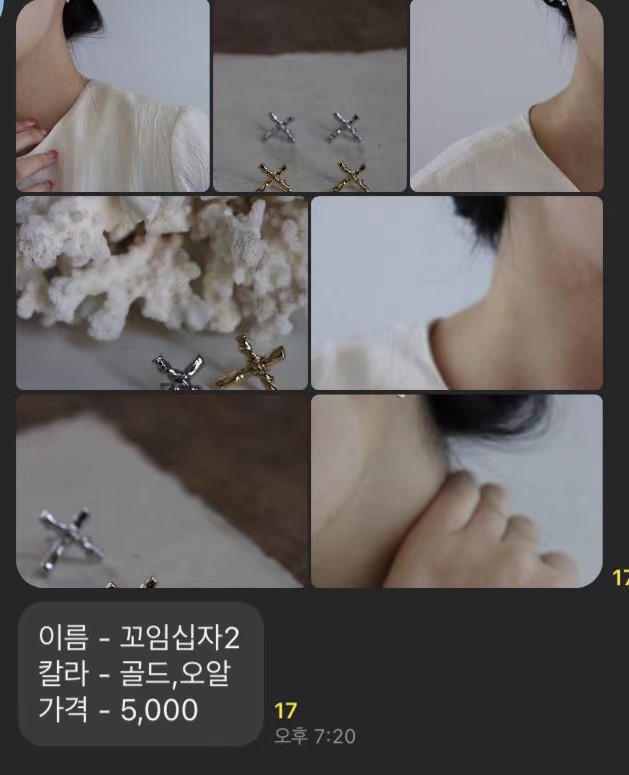The height and width of the screenshot is (775, 629).
Task: Open the photo showing the hair clip and collar
Action: [506, 95]
